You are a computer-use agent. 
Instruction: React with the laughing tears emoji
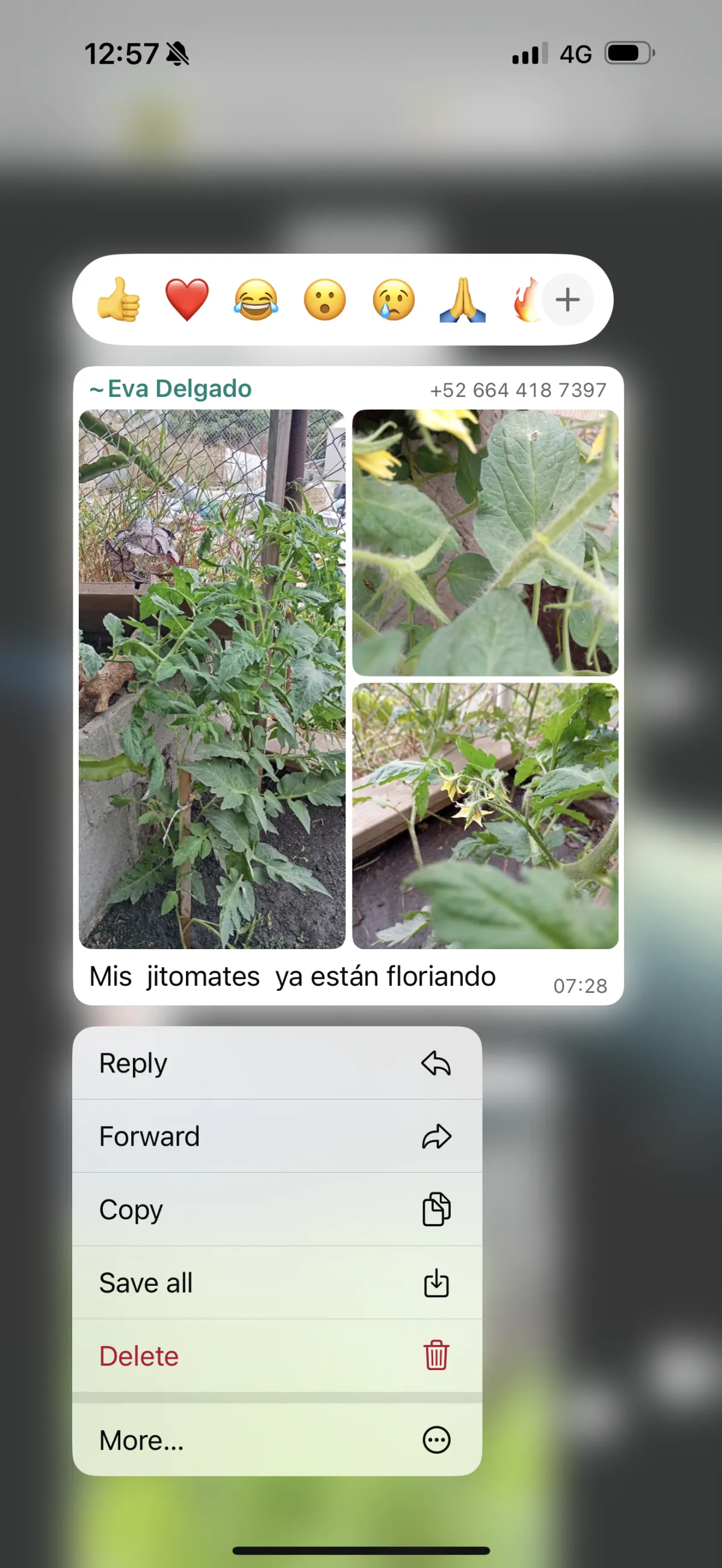(x=256, y=300)
